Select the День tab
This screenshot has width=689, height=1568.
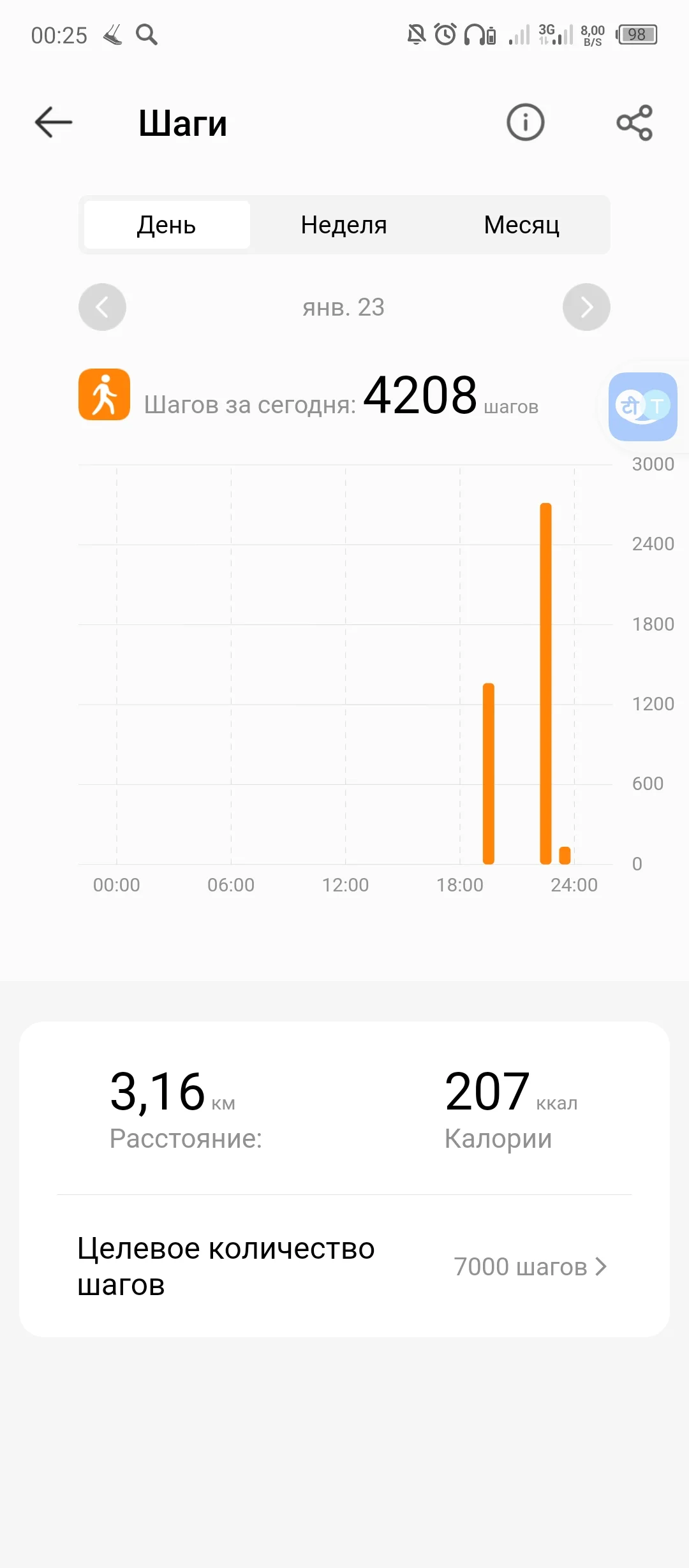click(x=167, y=225)
